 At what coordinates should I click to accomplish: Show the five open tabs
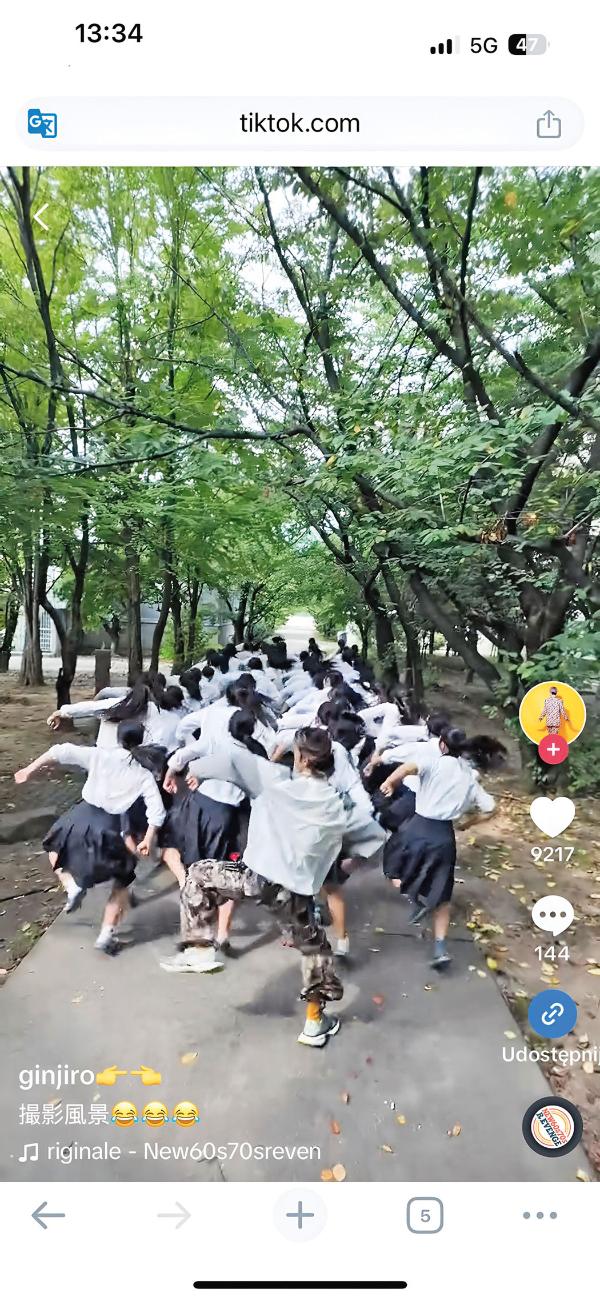pos(424,1215)
